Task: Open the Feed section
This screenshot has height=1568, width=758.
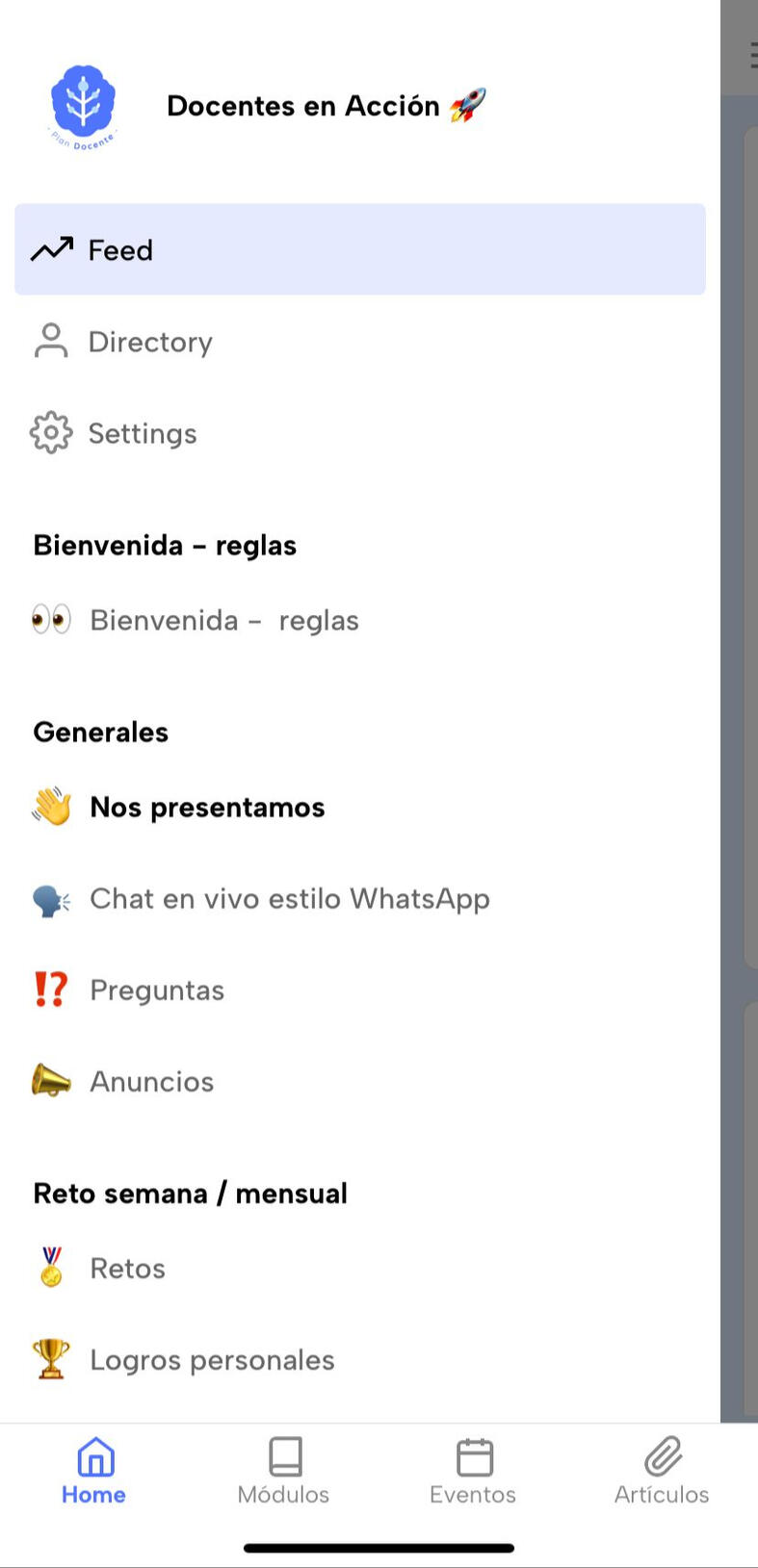Action: (120, 250)
